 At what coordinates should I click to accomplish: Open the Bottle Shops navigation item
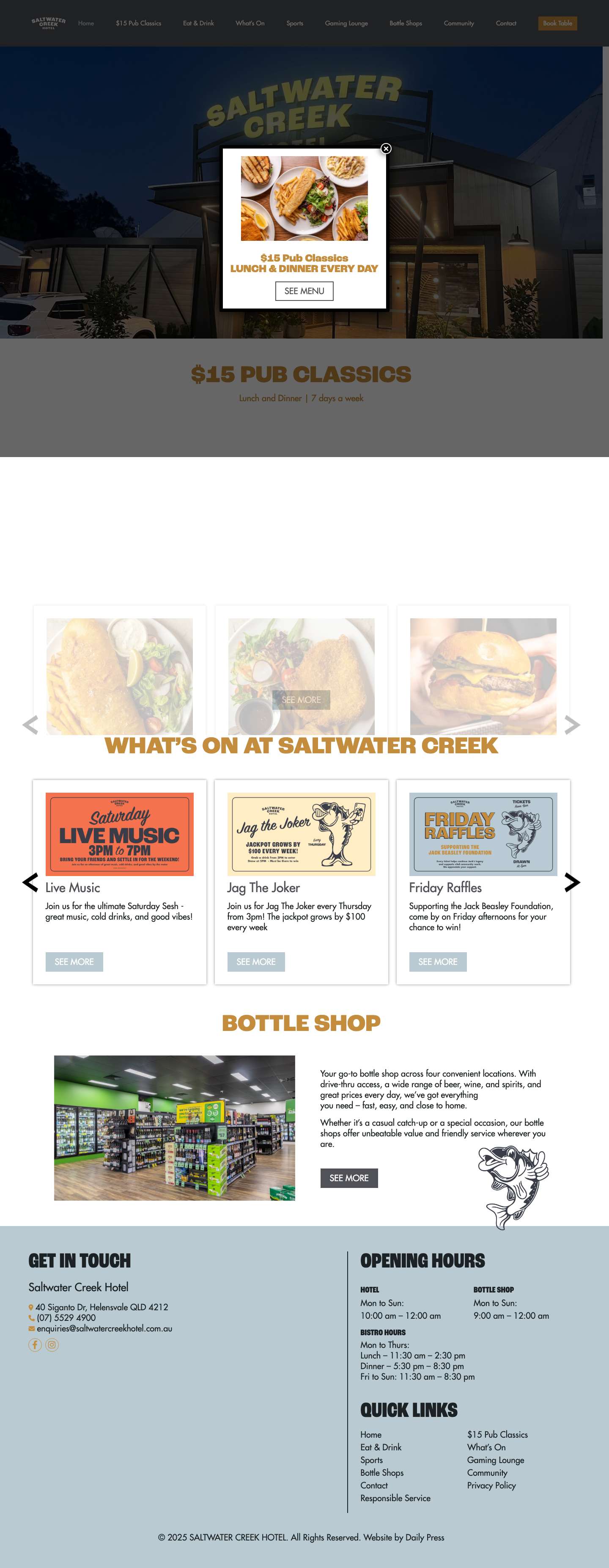click(405, 23)
